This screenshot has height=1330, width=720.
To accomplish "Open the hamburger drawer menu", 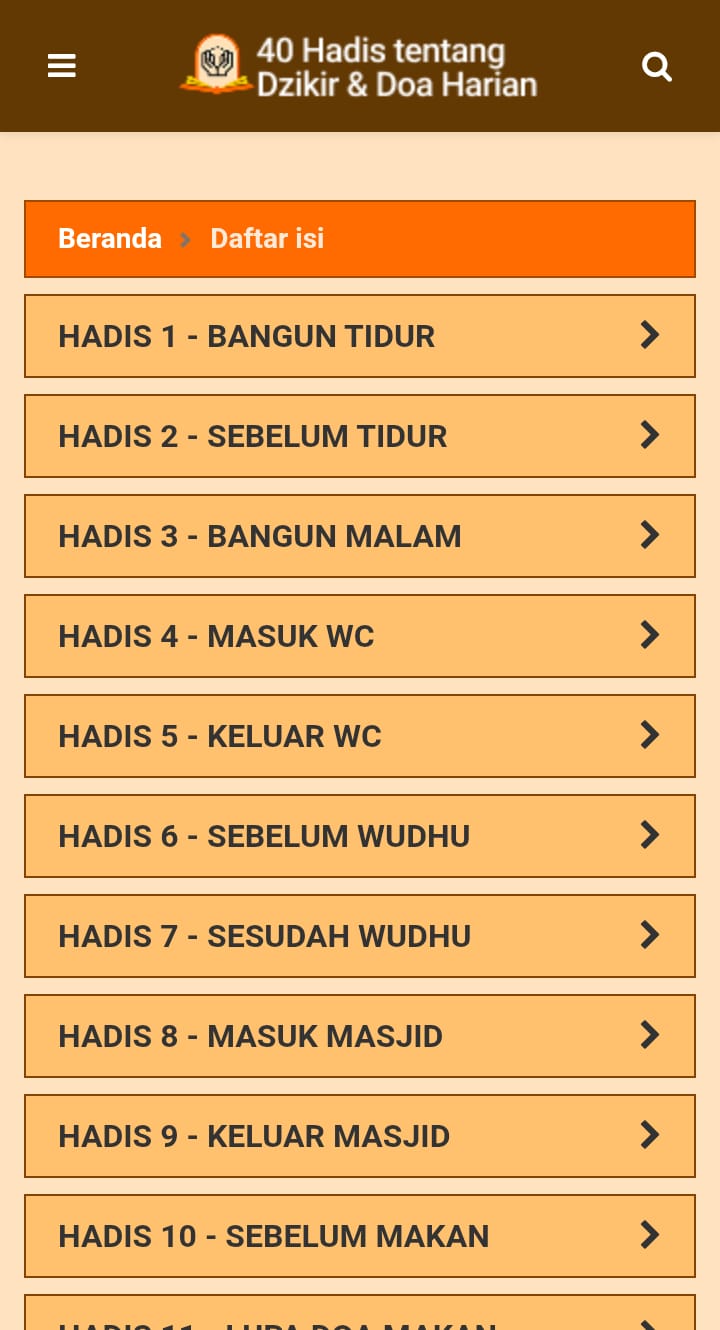I will click(62, 66).
